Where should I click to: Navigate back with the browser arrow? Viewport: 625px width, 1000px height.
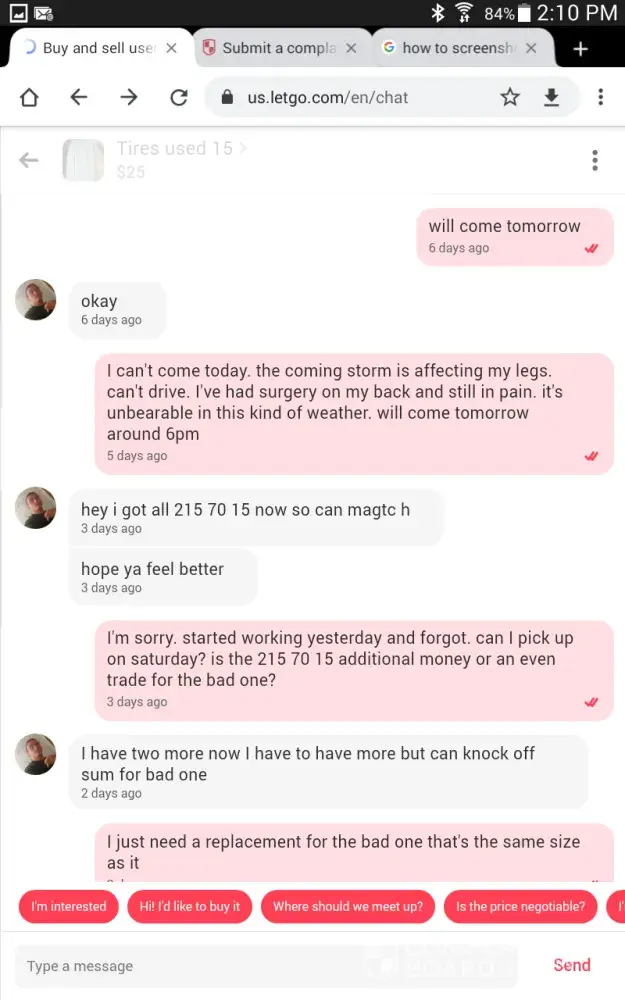[x=79, y=97]
